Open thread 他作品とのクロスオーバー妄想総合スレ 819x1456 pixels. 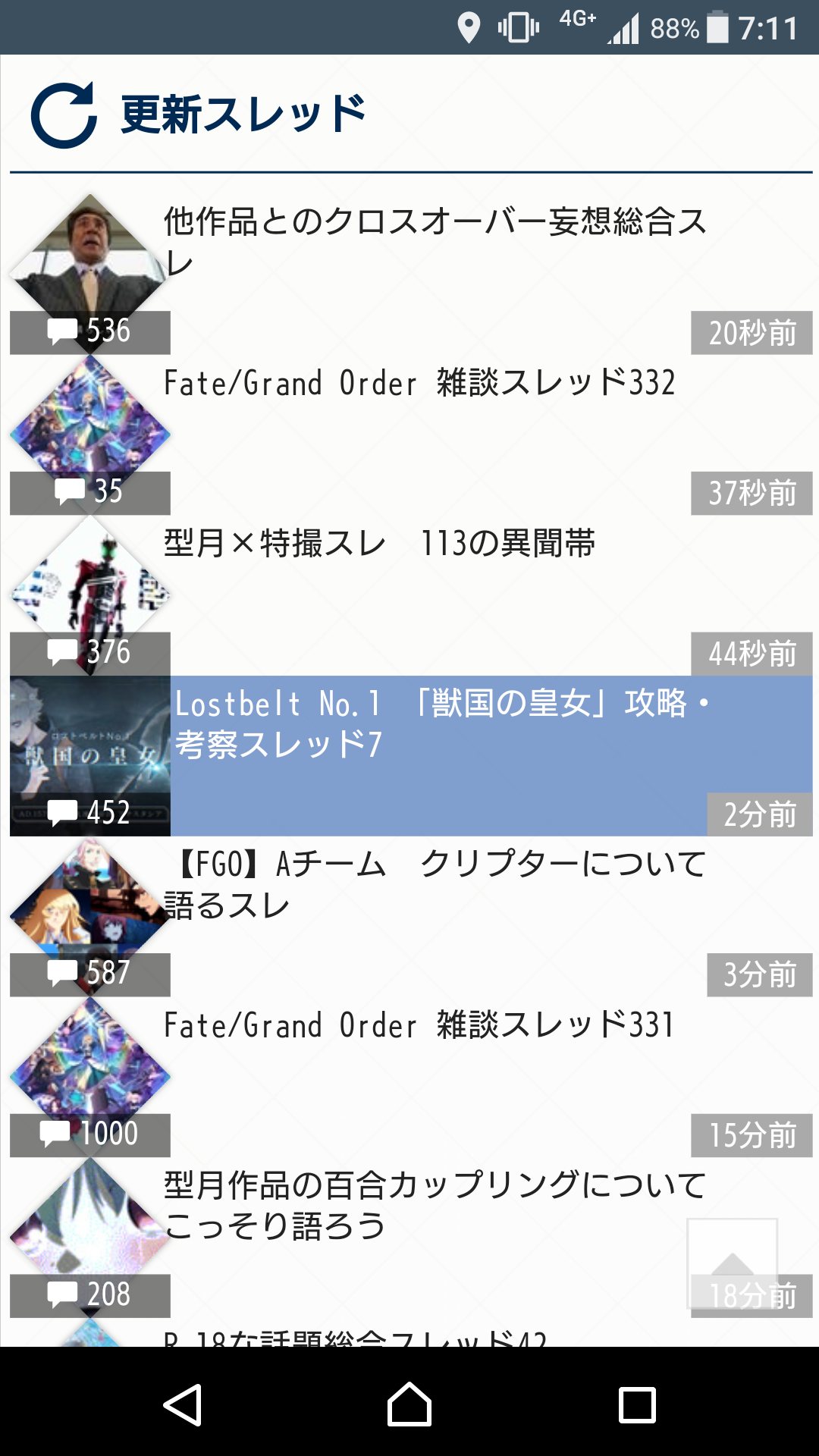[x=435, y=241]
